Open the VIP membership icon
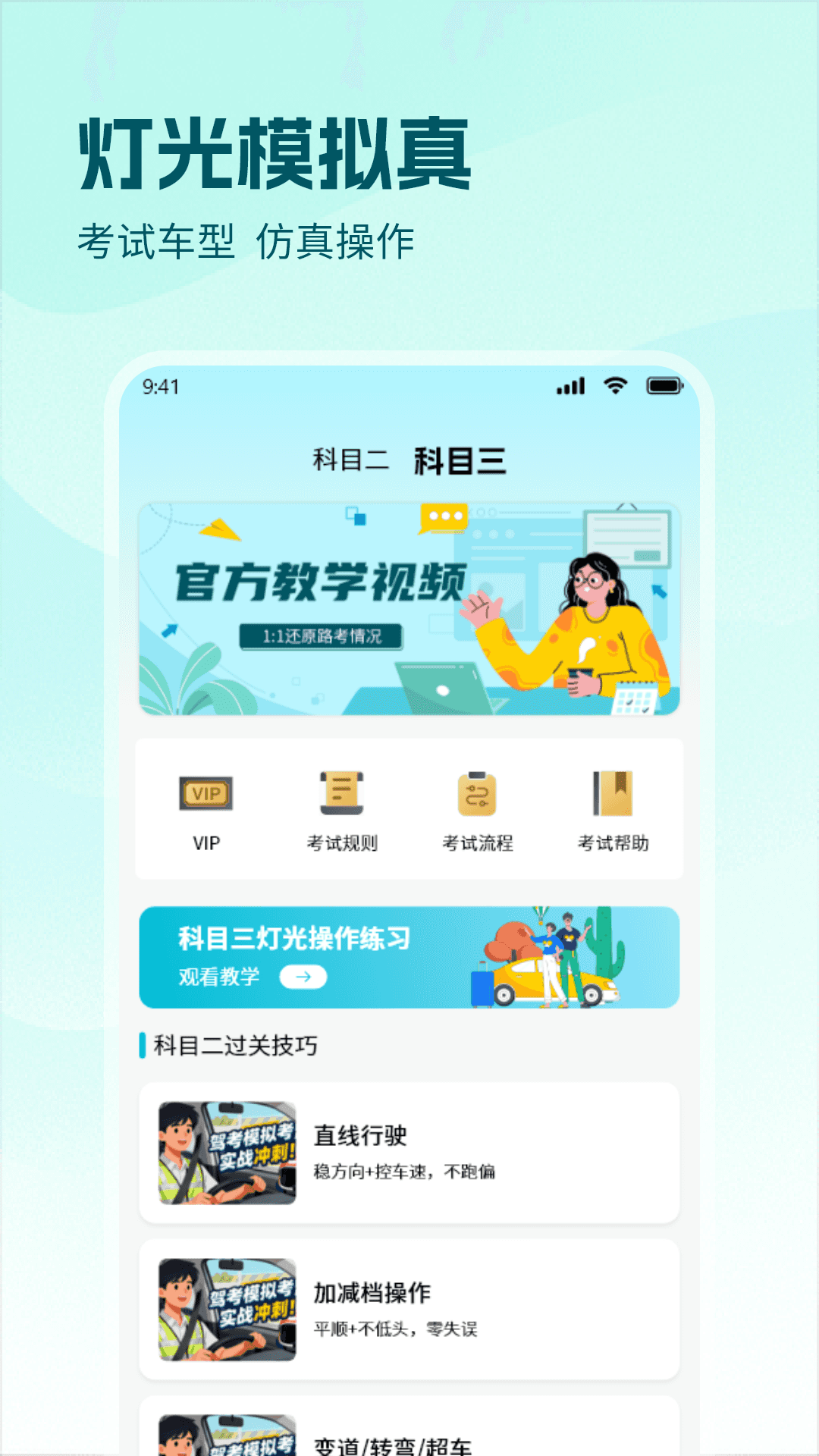Image resolution: width=819 pixels, height=1456 pixels. coord(206,802)
